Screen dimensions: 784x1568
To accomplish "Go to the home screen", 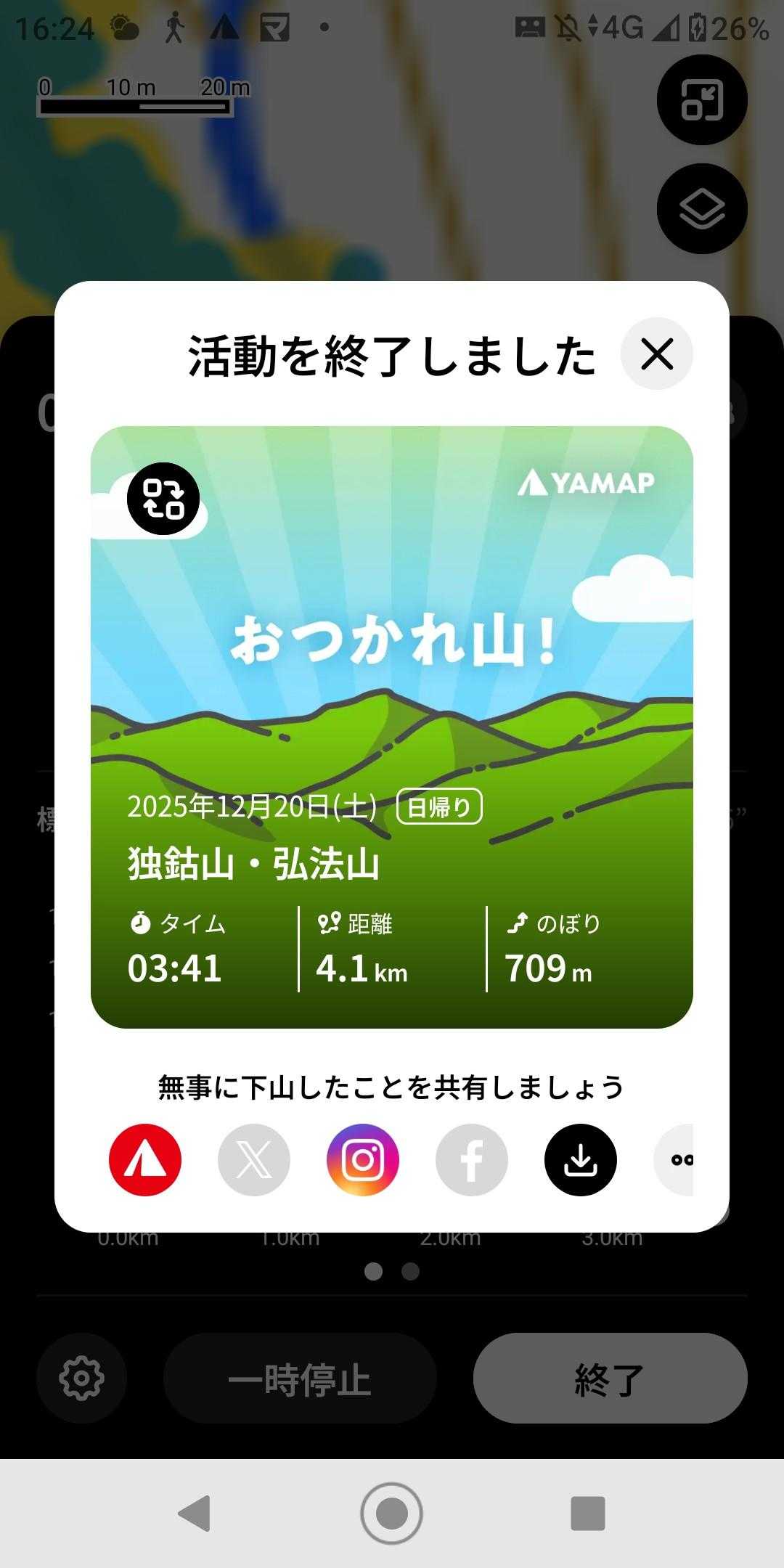I will click(392, 1514).
